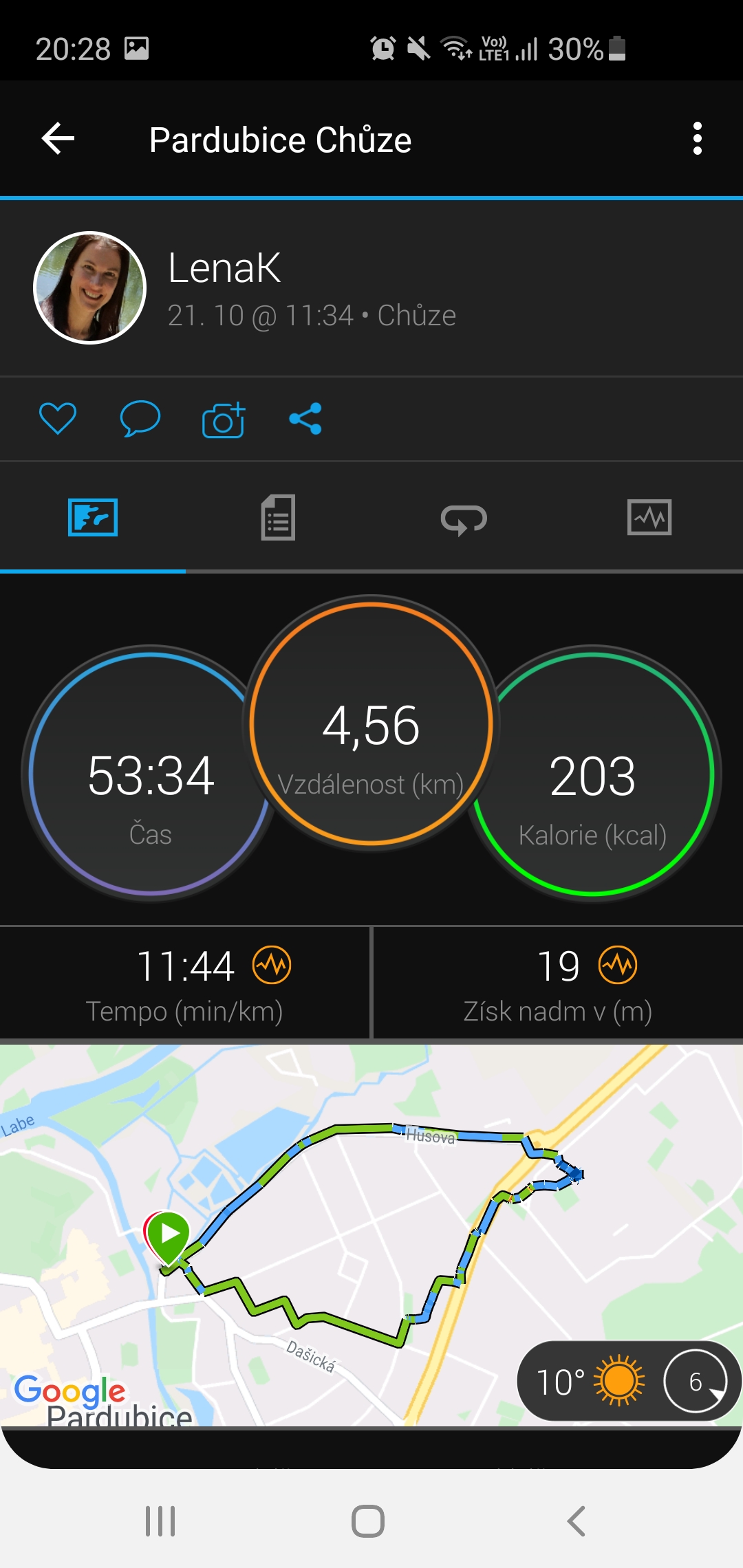This screenshot has width=743, height=1568.
Task: Open the three-dot overflow menu
Action: tap(697, 139)
